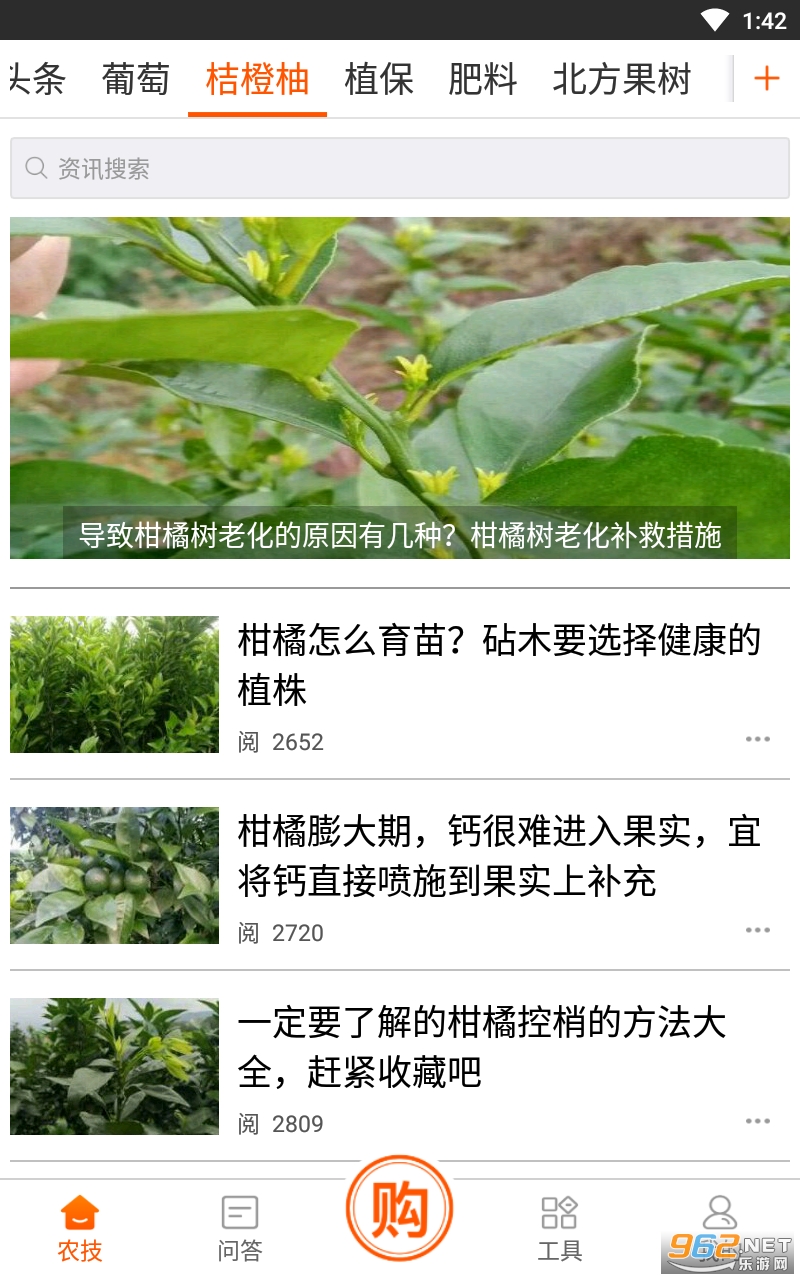The width and height of the screenshot is (800, 1280).
Task: Add a channel with the plus icon
Action: [767, 78]
